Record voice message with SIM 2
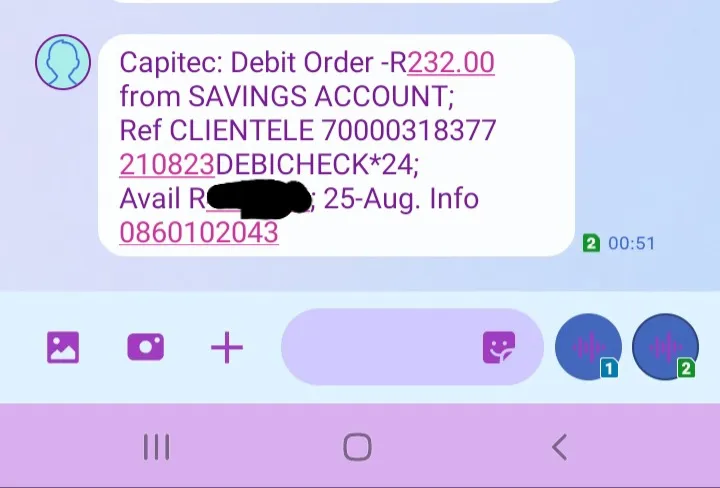Screen dimensions: 720x488 (x=665, y=347)
